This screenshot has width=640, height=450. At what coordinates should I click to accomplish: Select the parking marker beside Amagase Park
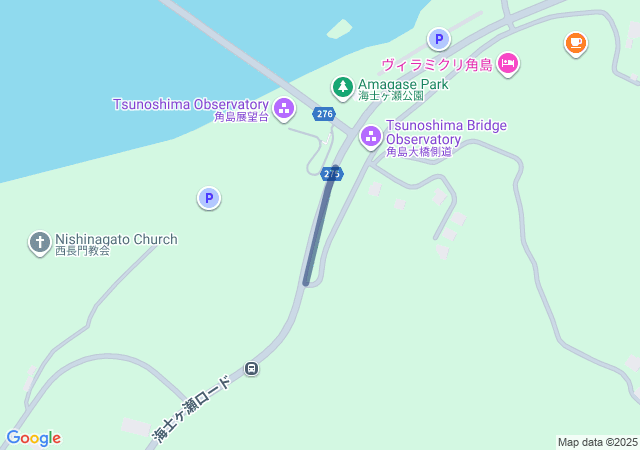438,39
